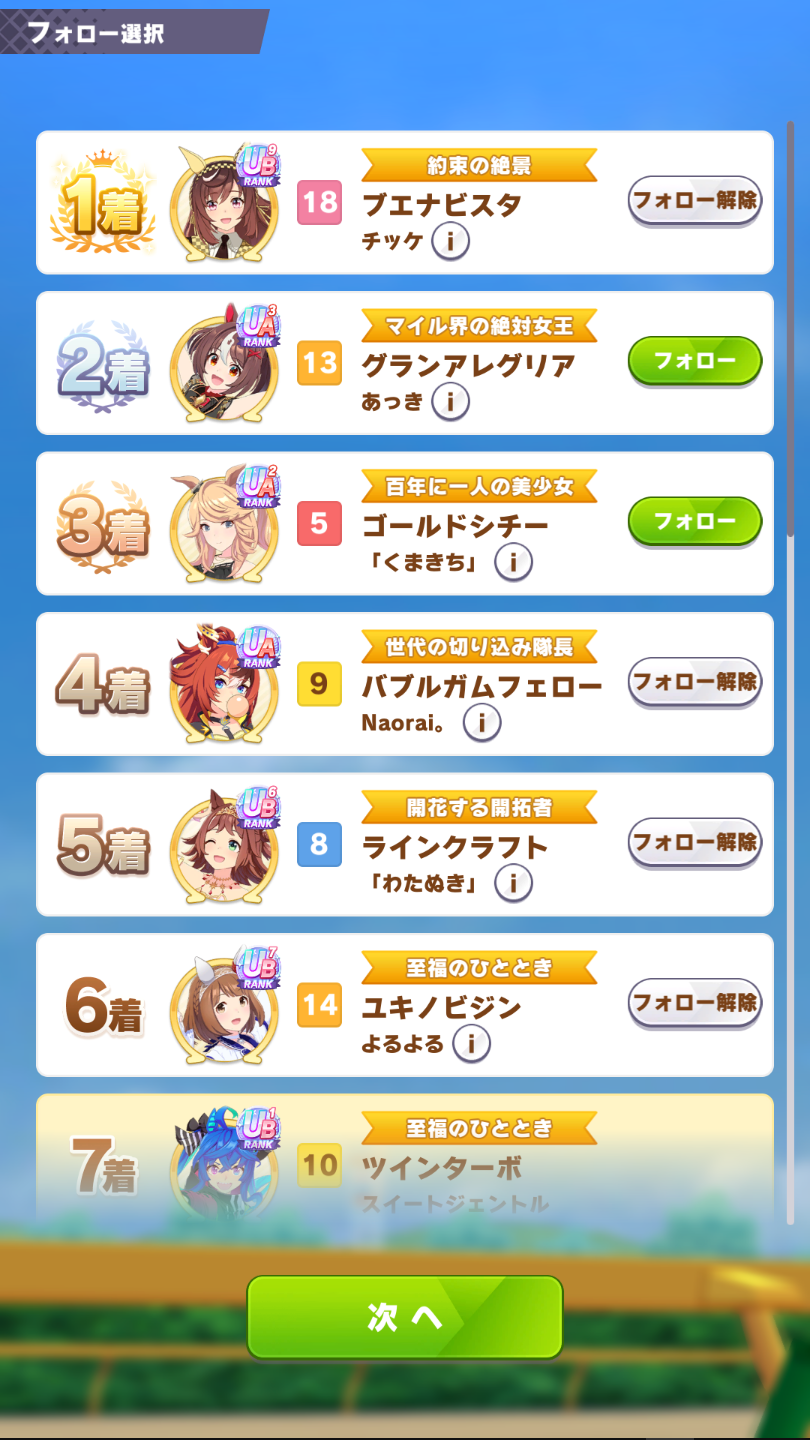This screenshot has width=810, height=1440.
Task: Open info for trainer わたぬき
Action: click(513, 883)
